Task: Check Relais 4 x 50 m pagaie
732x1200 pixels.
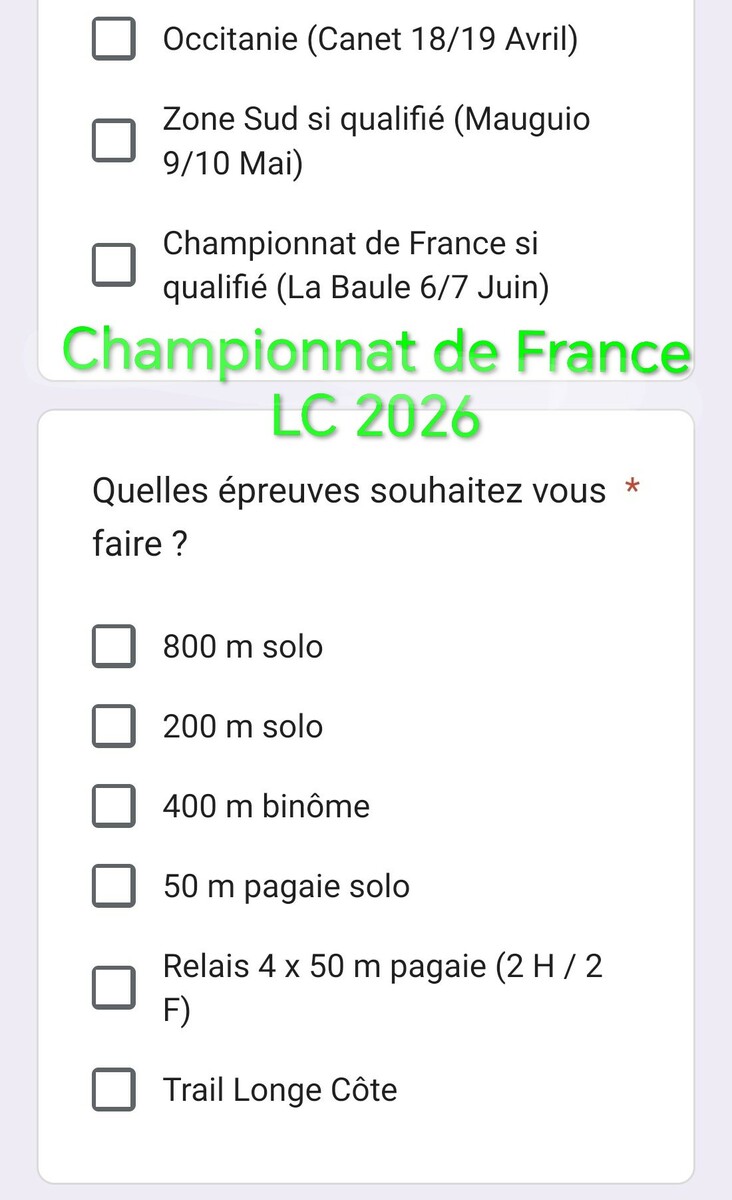Action: 114,987
